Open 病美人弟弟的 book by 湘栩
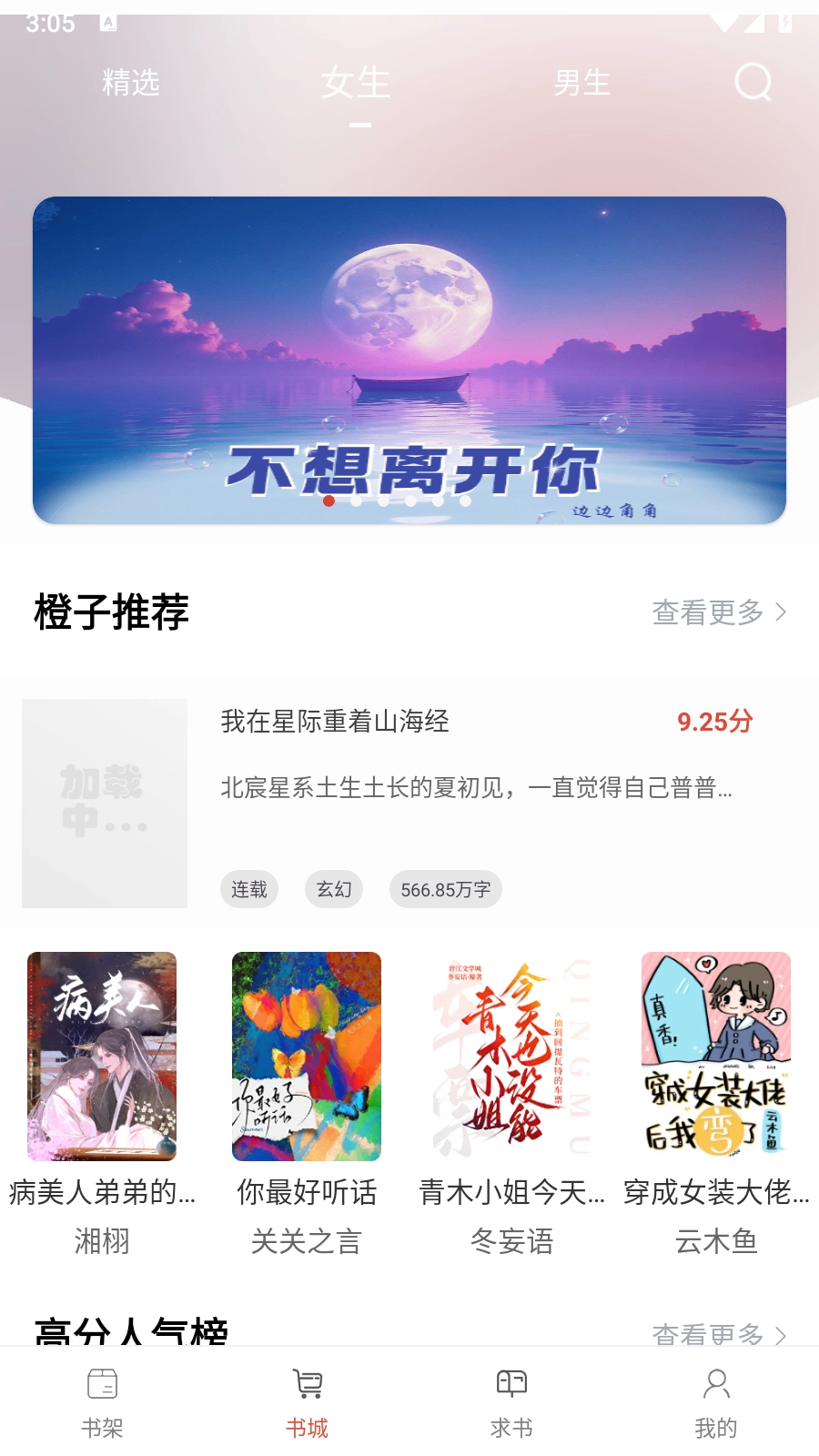 point(101,1056)
